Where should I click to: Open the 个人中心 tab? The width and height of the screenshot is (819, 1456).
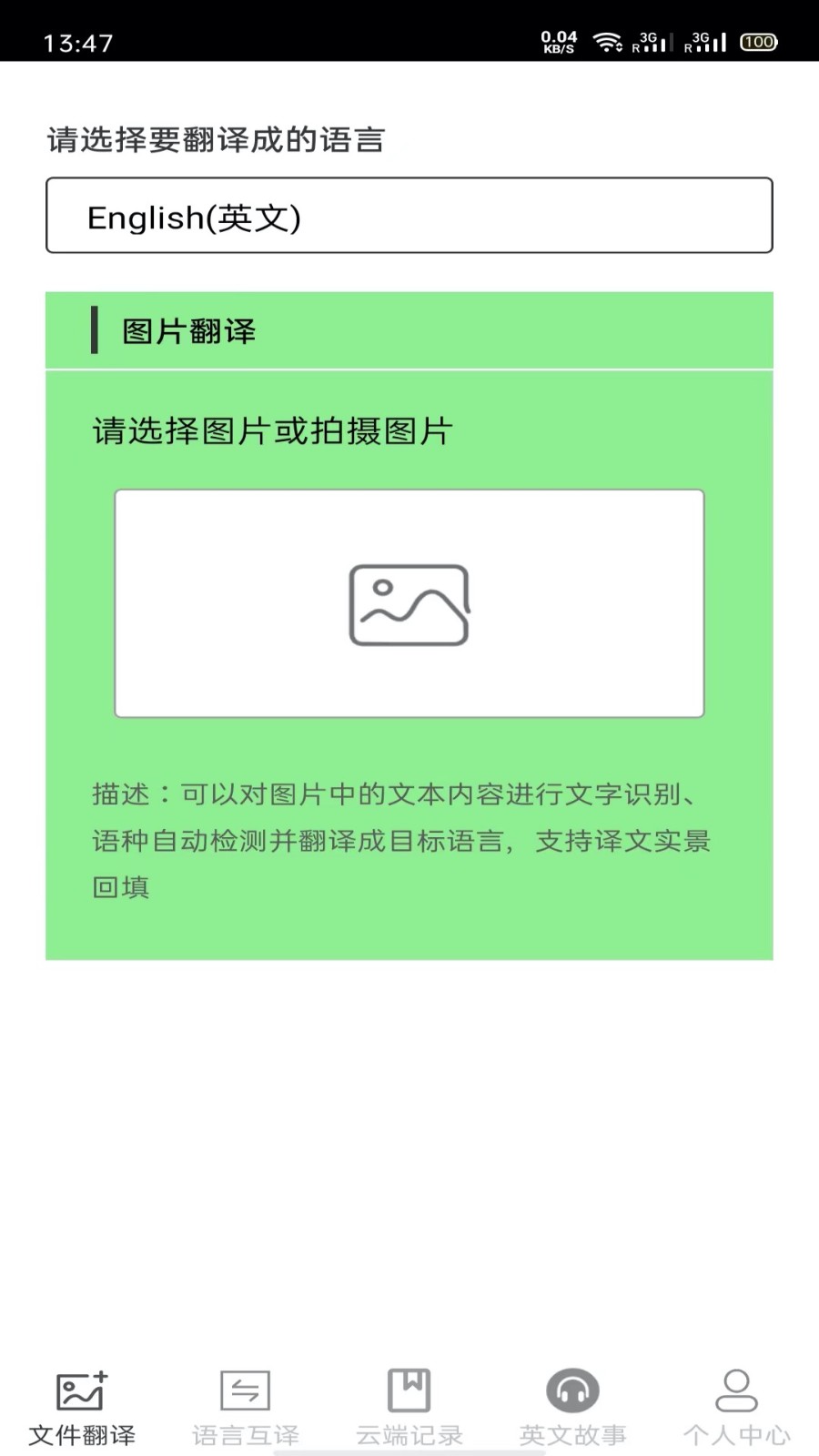tap(736, 1406)
